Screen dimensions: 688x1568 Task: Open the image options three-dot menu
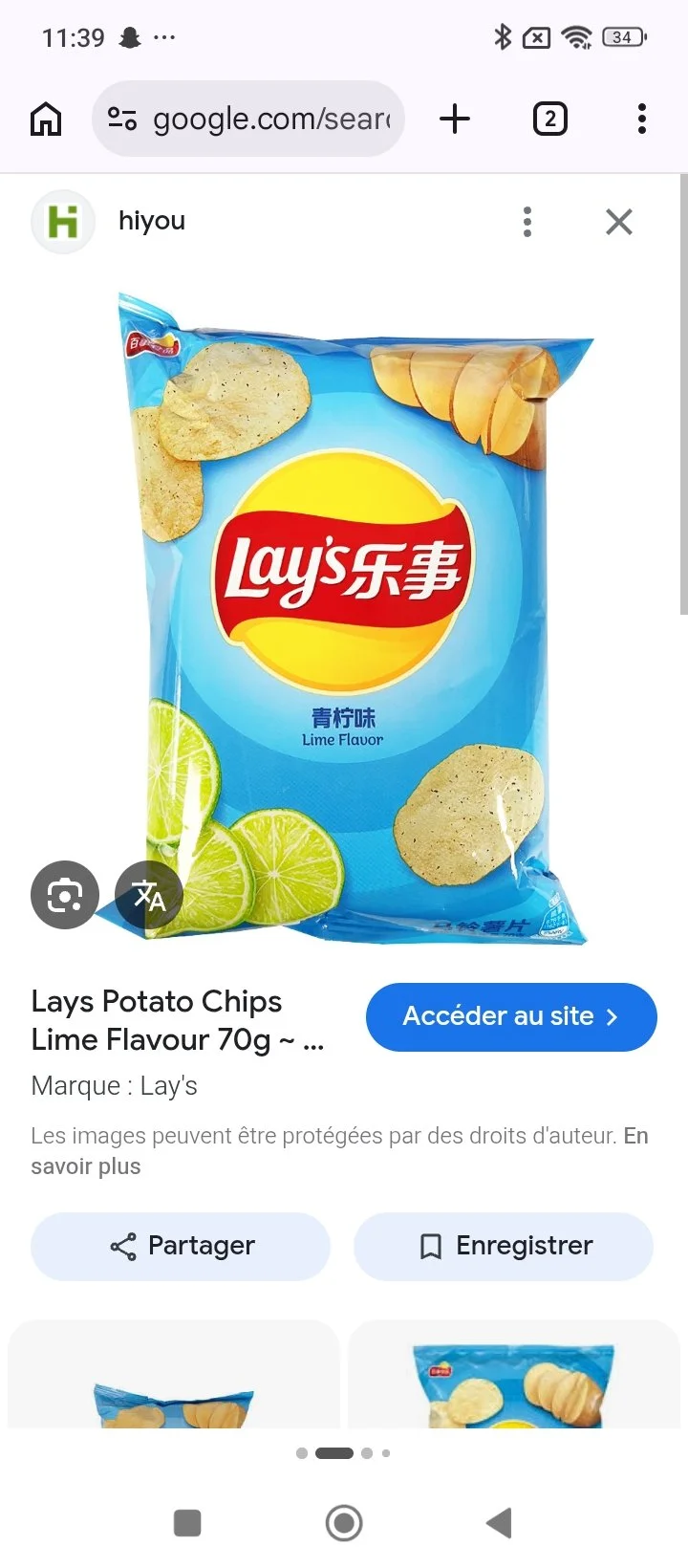tap(527, 222)
